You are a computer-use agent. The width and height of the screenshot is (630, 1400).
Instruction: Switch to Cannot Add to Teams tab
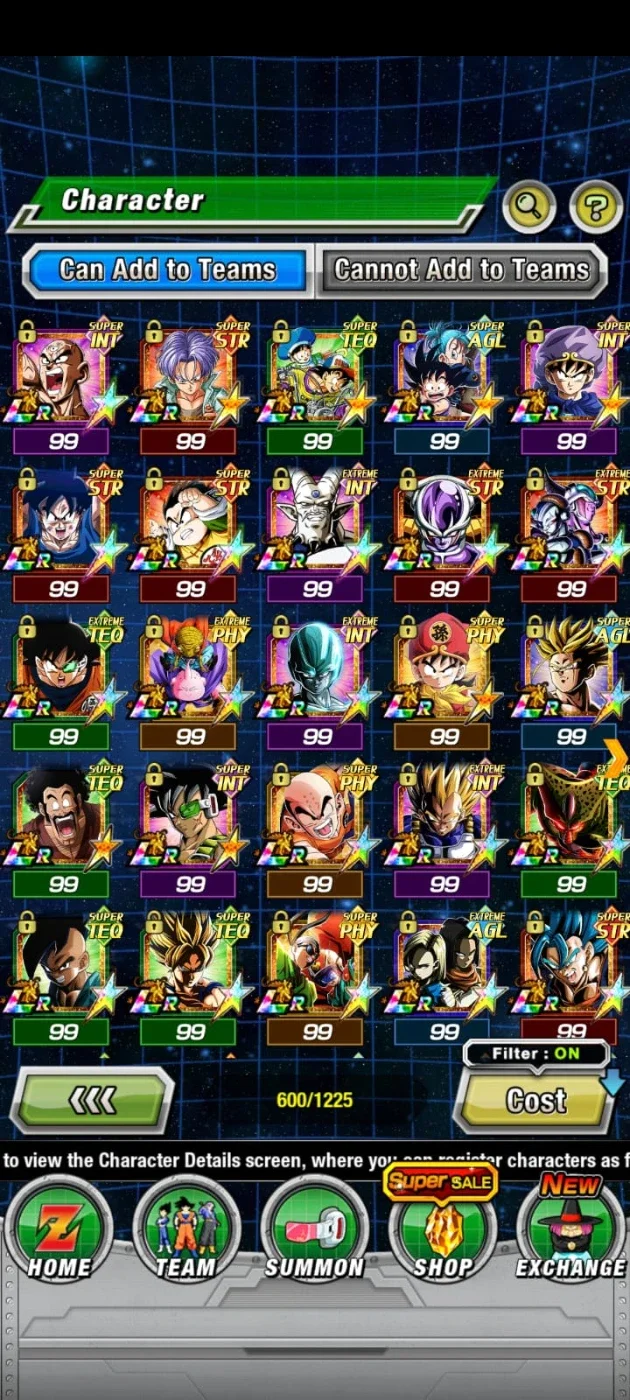tap(462, 270)
